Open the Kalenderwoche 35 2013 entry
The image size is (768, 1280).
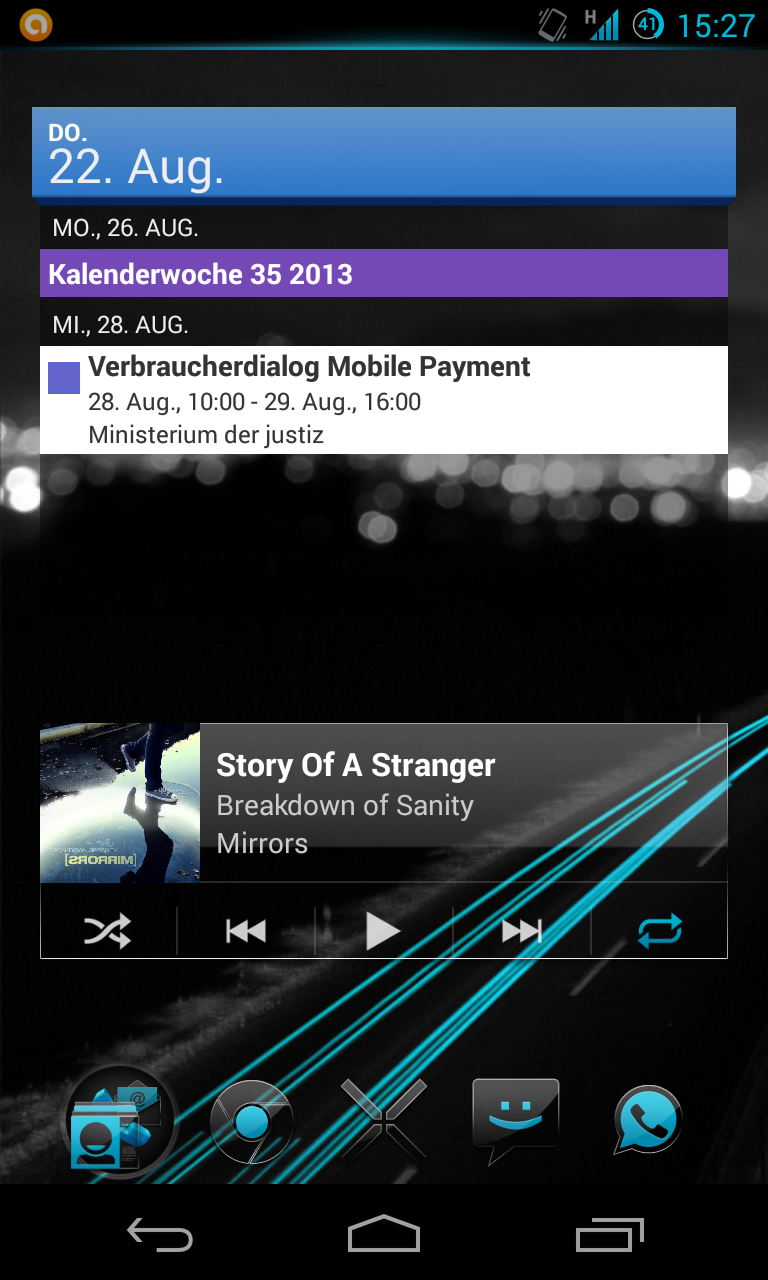tap(384, 273)
